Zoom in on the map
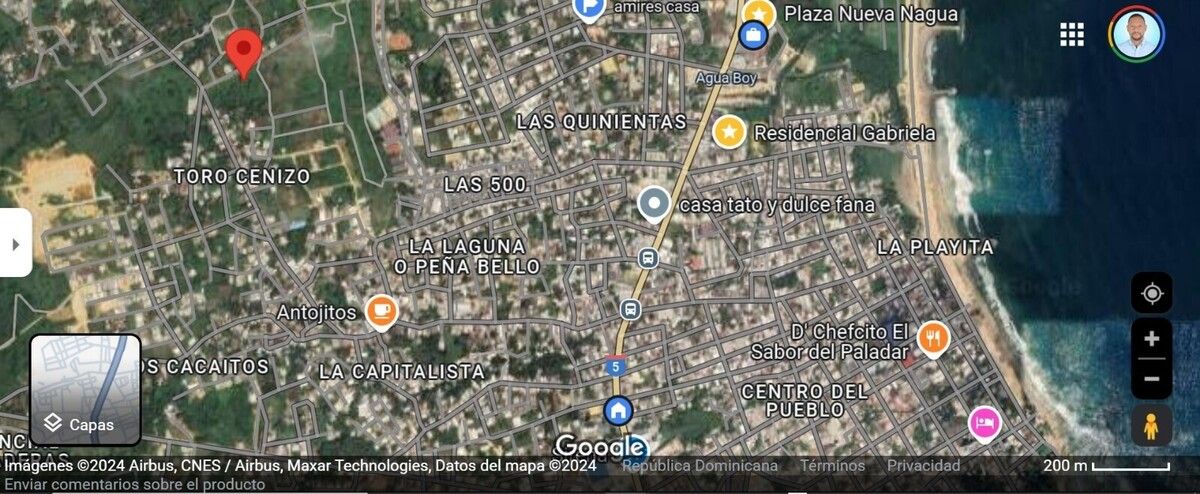Screen dimensions: 1200x494 1151,338
